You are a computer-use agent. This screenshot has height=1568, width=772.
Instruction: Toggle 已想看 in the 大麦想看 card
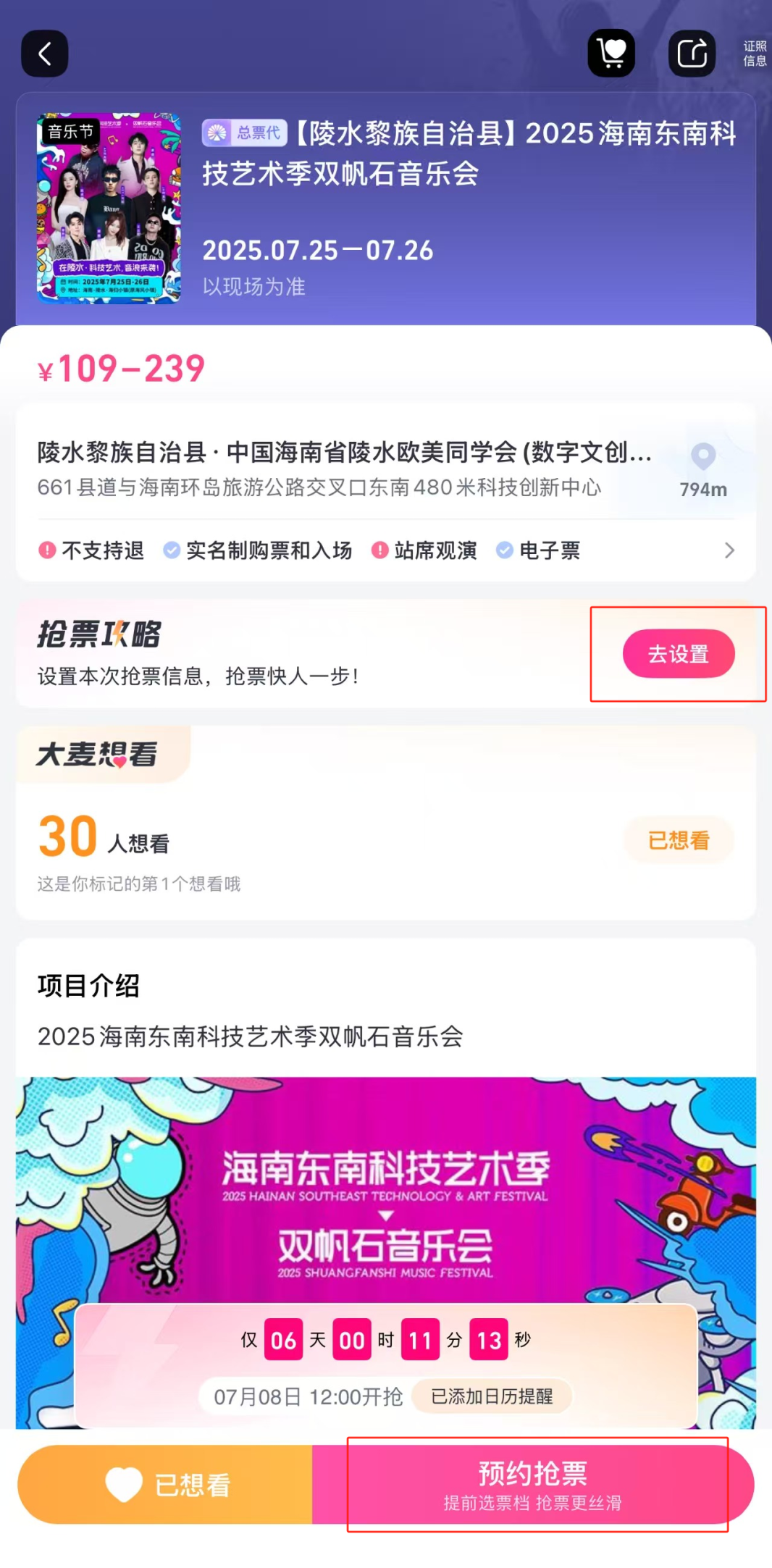point(679,840)
